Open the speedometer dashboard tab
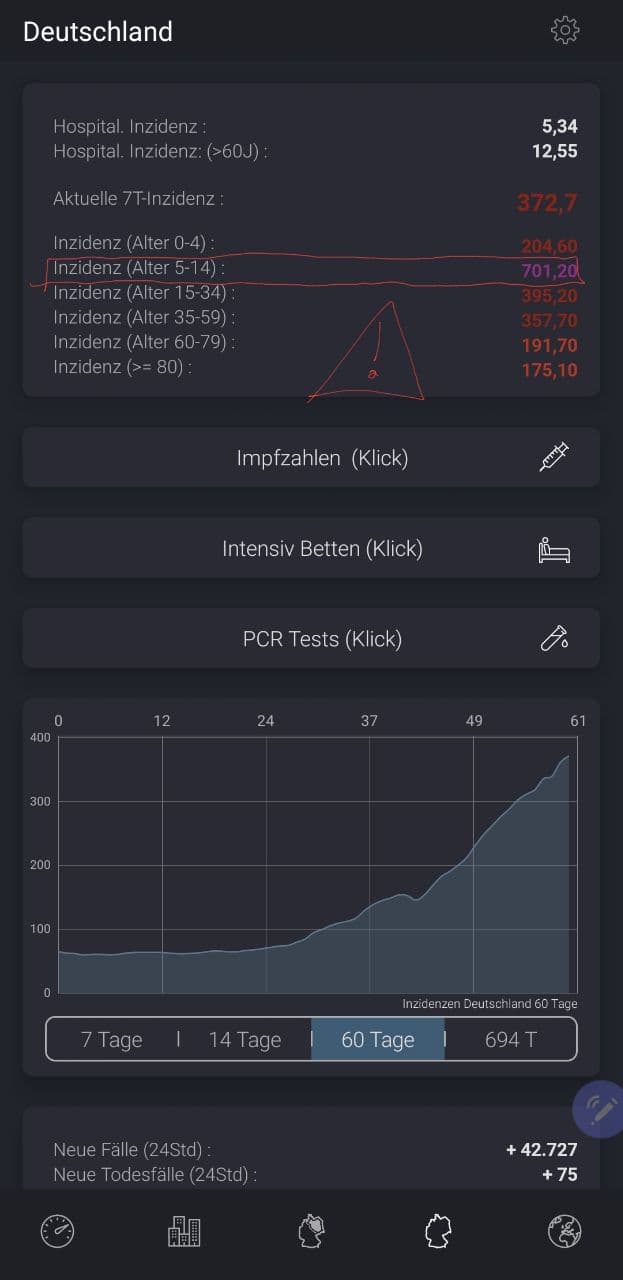This screenshot has width=623, height=1280. [57, 1231]
